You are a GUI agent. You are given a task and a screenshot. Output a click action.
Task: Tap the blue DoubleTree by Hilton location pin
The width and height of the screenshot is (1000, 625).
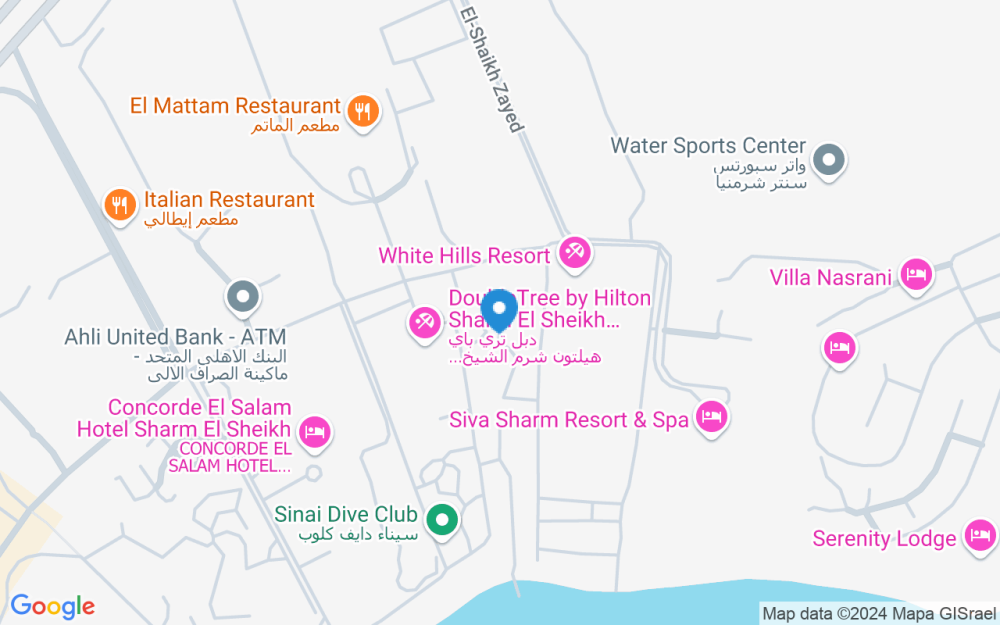pyautogui.click(x=500, y=308)
